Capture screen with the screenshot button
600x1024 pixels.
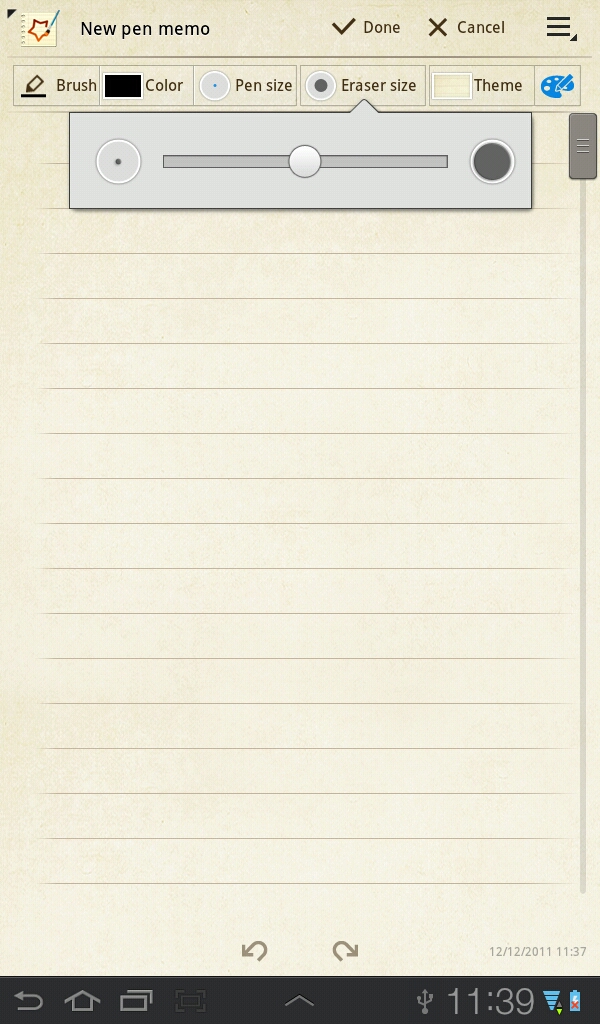click(x=190, y=1000)
